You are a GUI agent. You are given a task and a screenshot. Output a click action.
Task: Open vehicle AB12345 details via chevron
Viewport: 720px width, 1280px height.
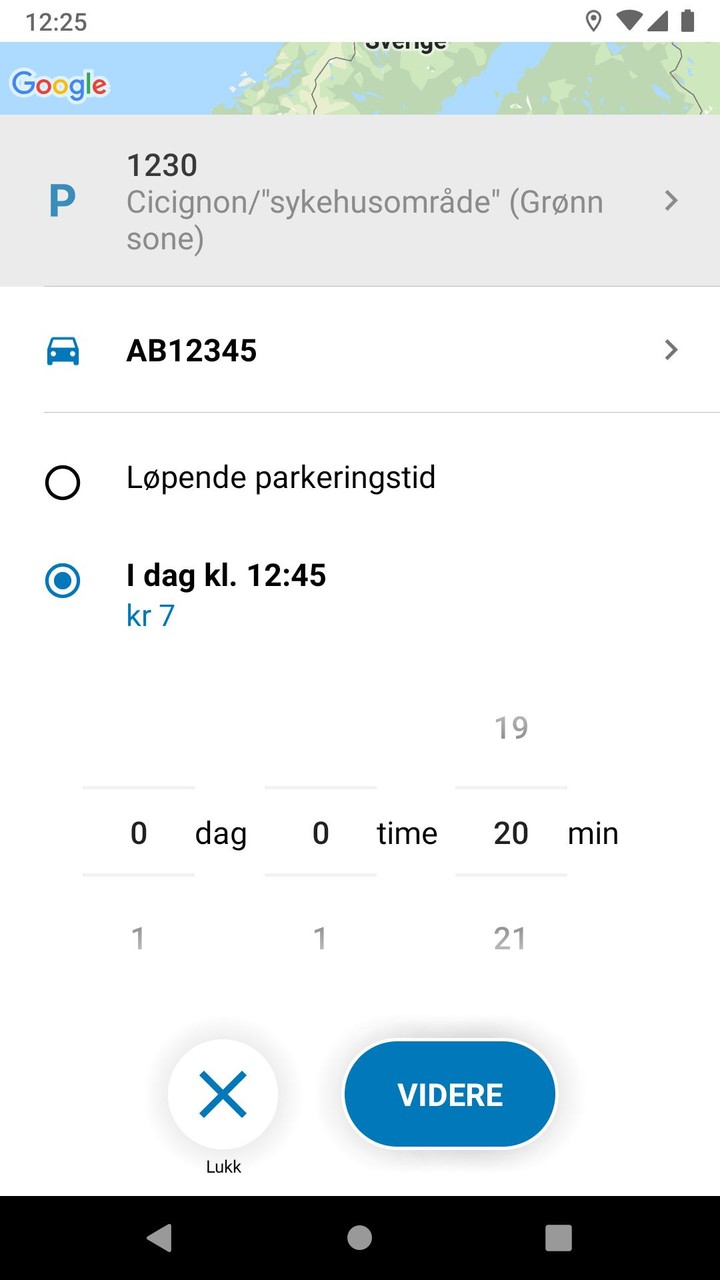(x=671, y=350)
